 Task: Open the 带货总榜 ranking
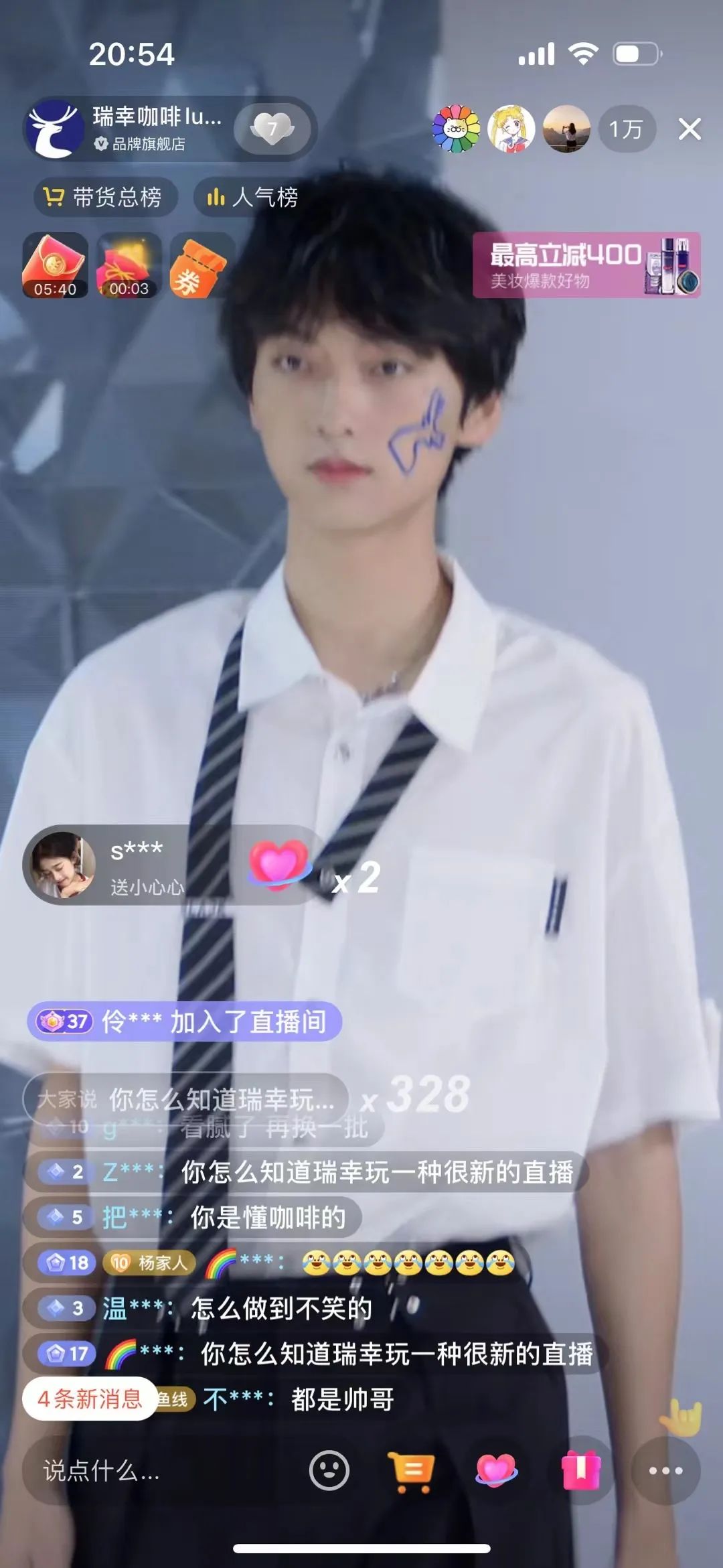click(105, 197)
